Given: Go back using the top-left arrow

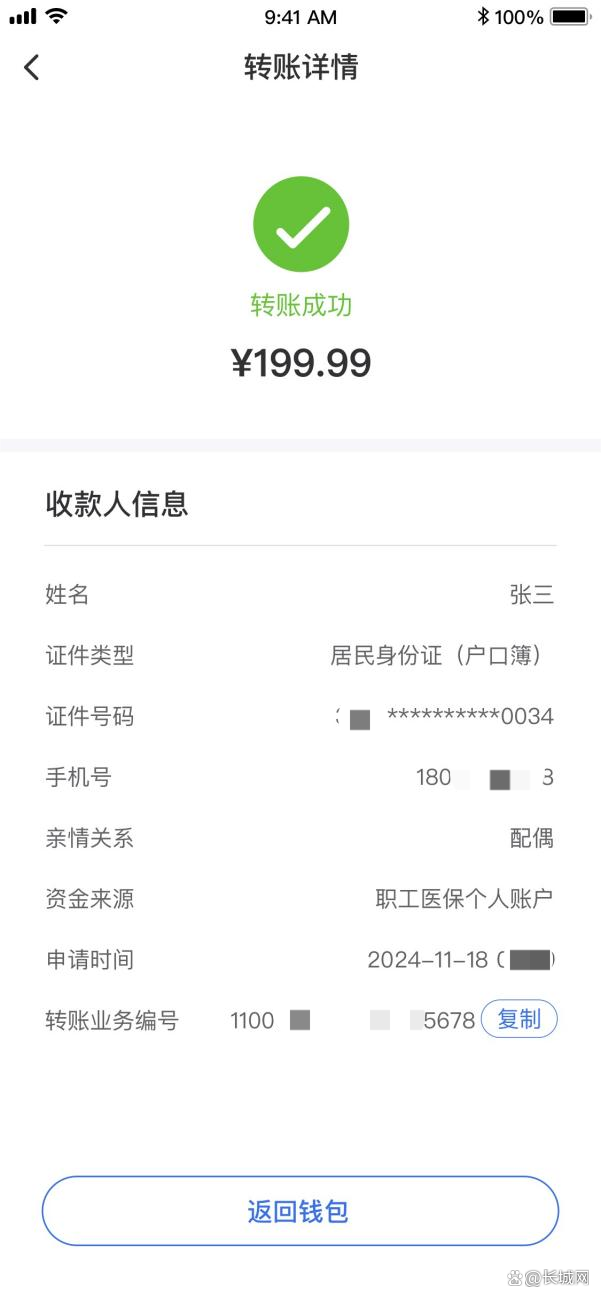Looking at the screenshot, I should click(x=32, y=67).
